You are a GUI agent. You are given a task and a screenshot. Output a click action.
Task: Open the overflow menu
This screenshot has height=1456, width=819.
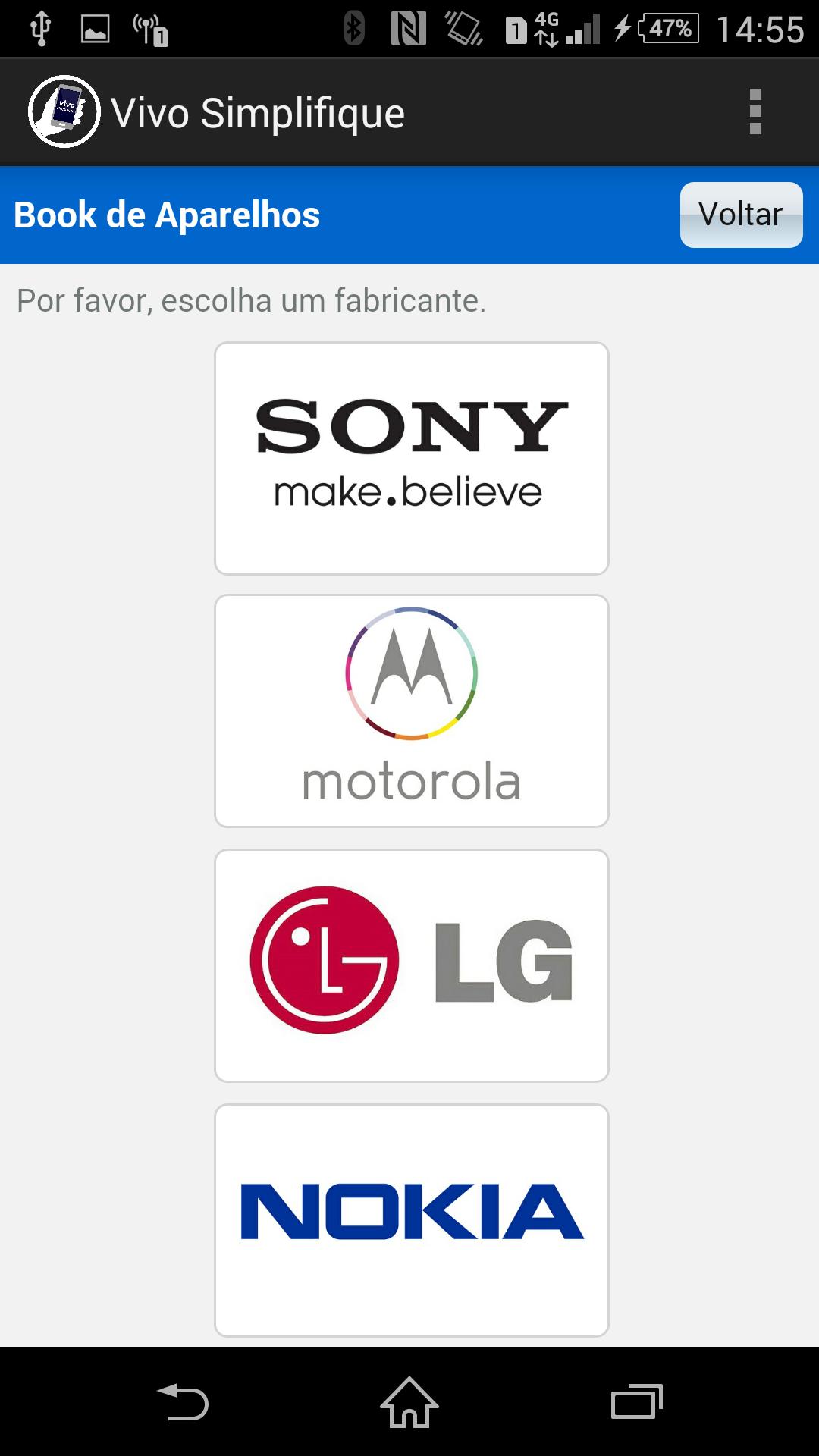(x=755, y=112)
